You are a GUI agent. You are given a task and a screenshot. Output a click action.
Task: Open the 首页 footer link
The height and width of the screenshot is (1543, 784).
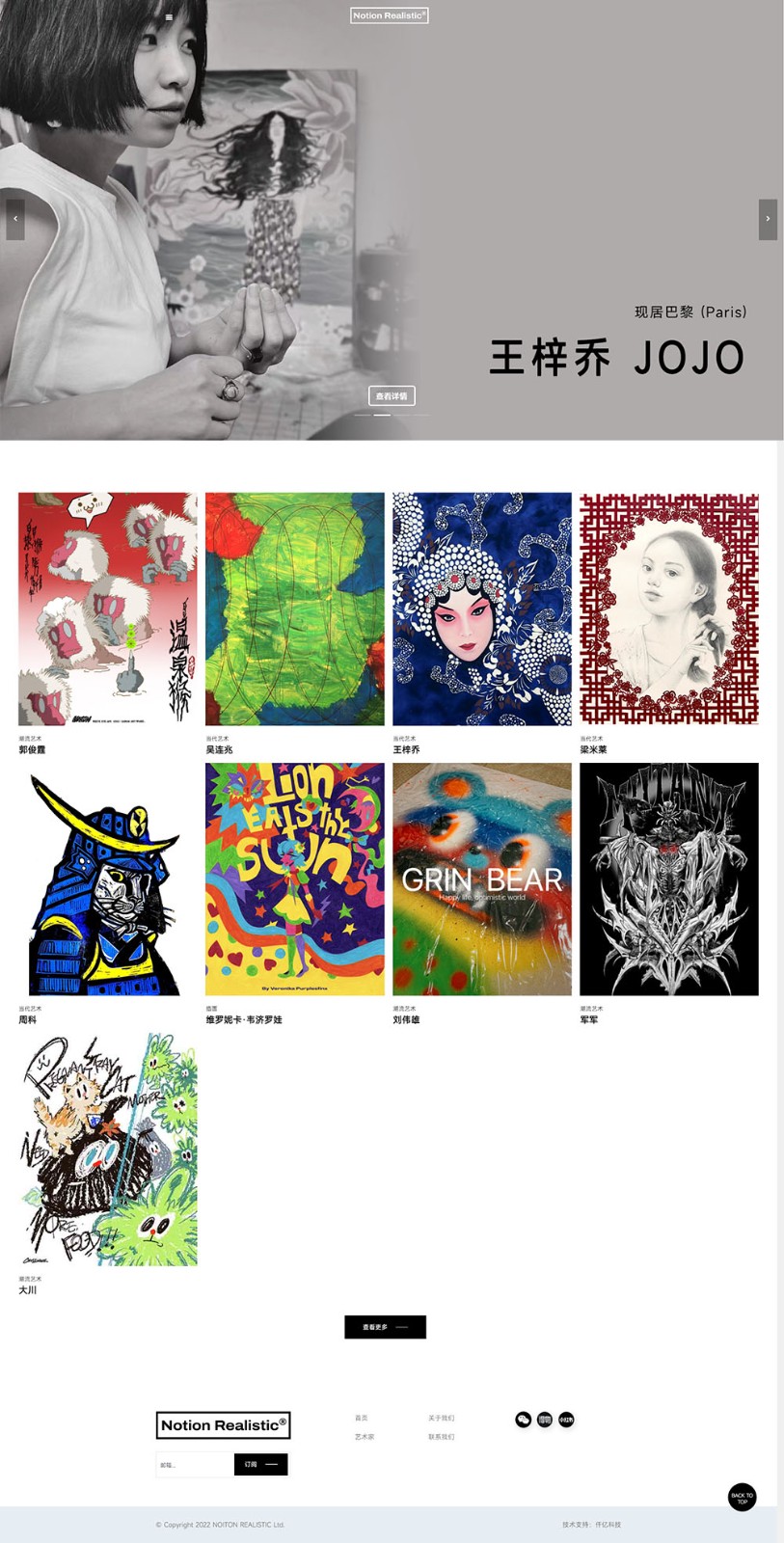coord(362,1418)
